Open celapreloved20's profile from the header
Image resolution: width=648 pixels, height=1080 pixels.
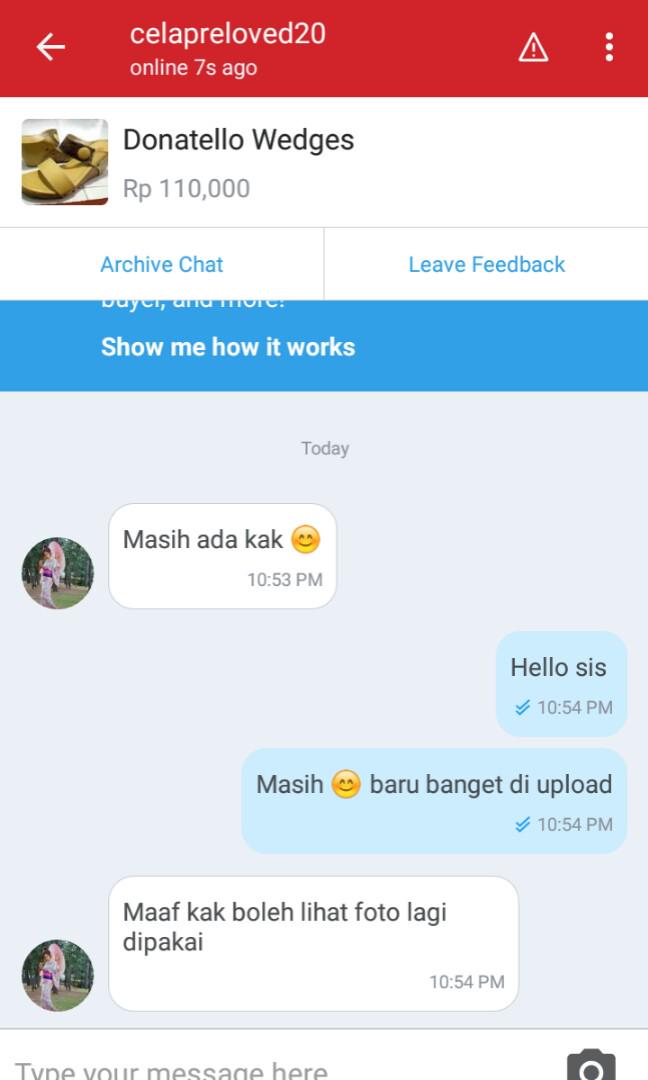[x=227, y=34]
